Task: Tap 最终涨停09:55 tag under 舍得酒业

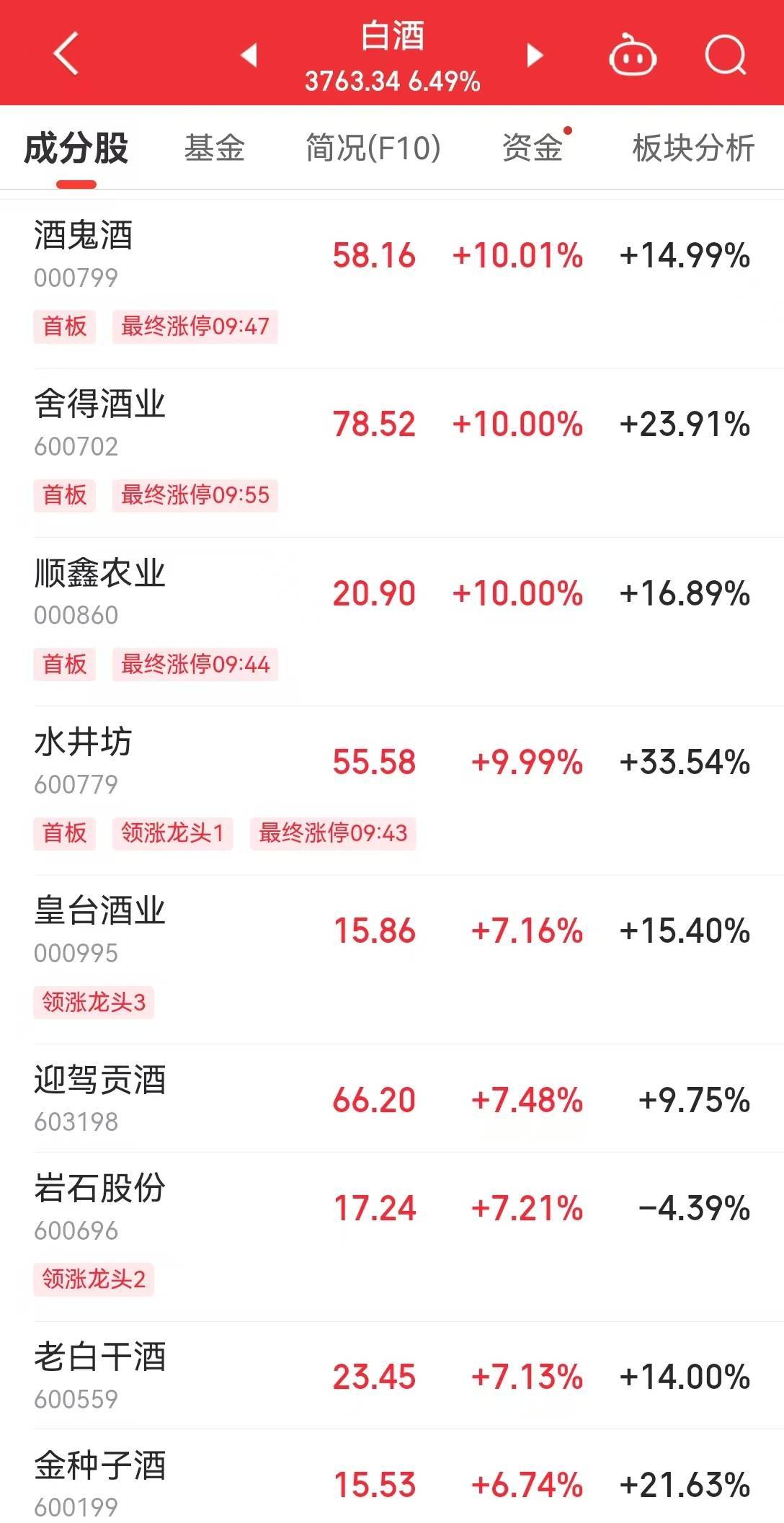Action: pyautogui.click(x=196, y=496)
